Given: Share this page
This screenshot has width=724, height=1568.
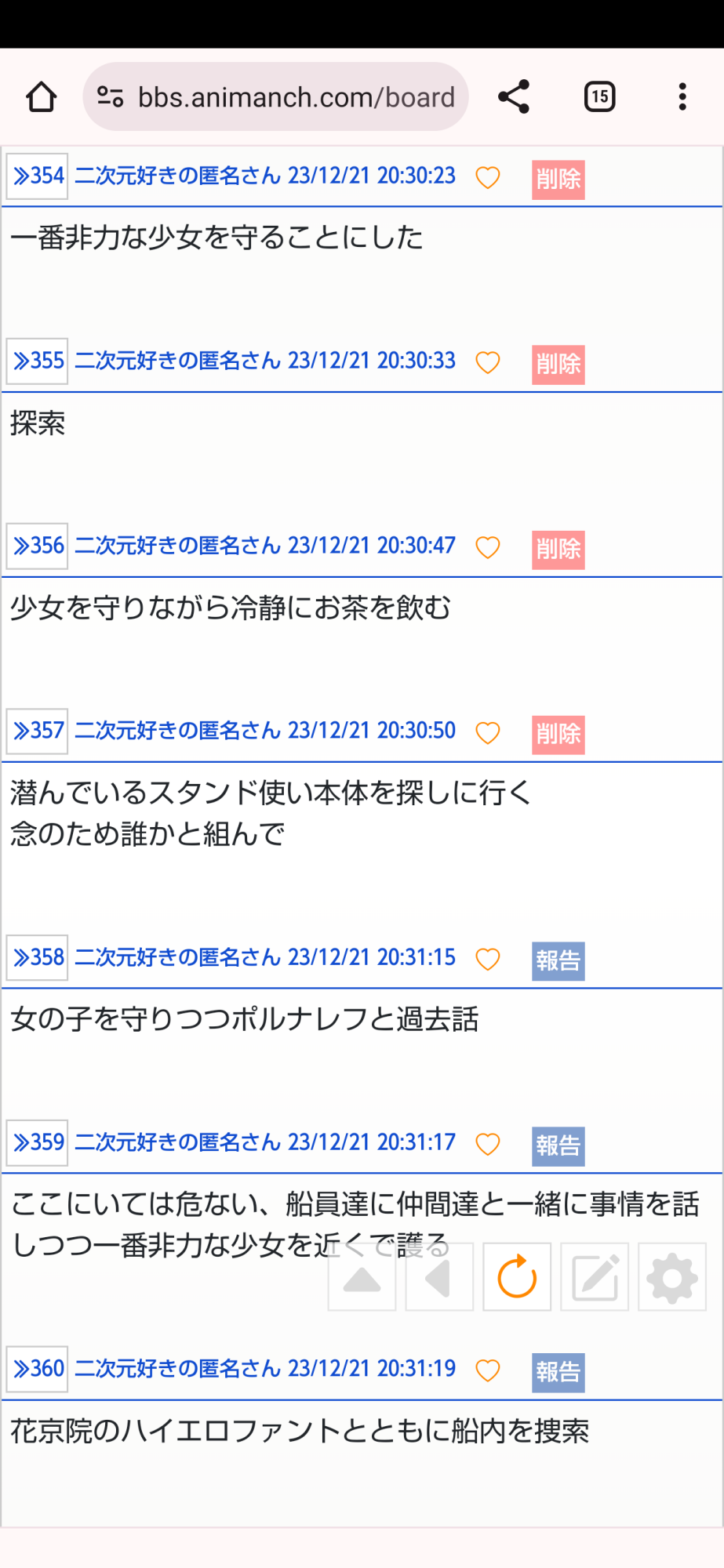Looking at the screenshot, I should 514,97.
